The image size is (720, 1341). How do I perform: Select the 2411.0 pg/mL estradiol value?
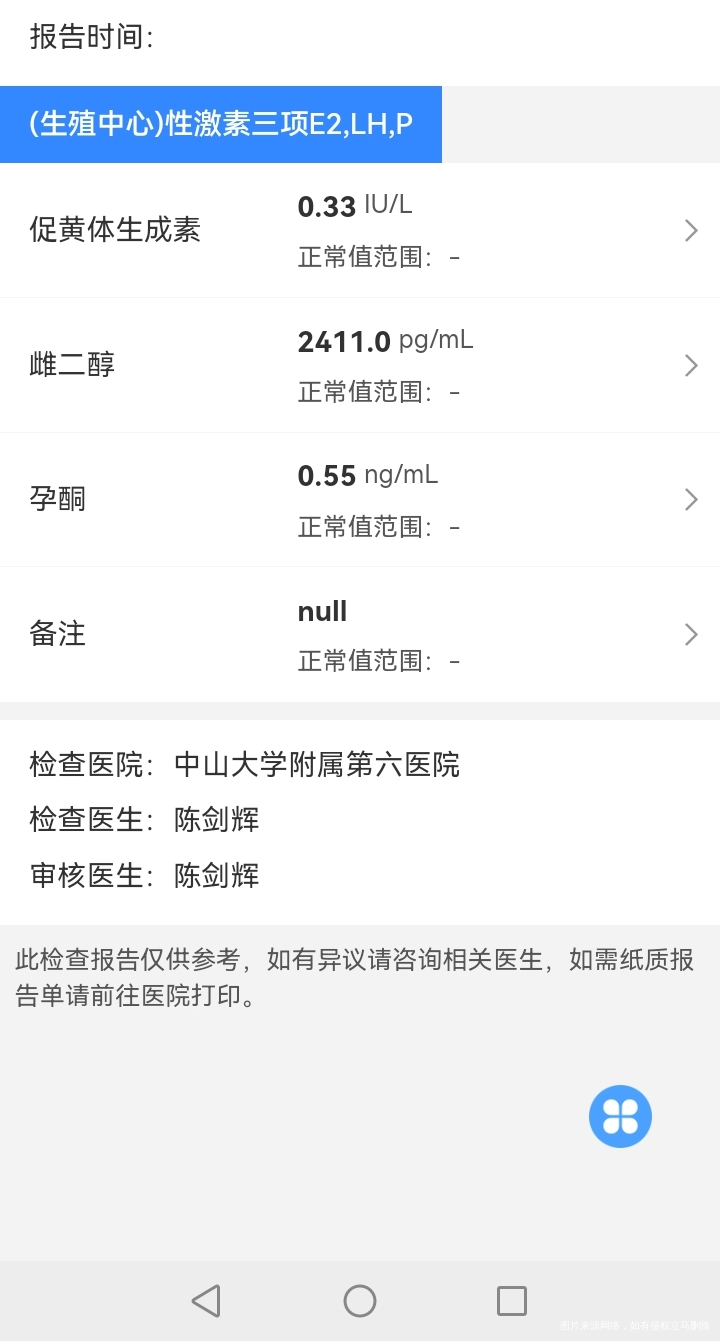(385, 341)
